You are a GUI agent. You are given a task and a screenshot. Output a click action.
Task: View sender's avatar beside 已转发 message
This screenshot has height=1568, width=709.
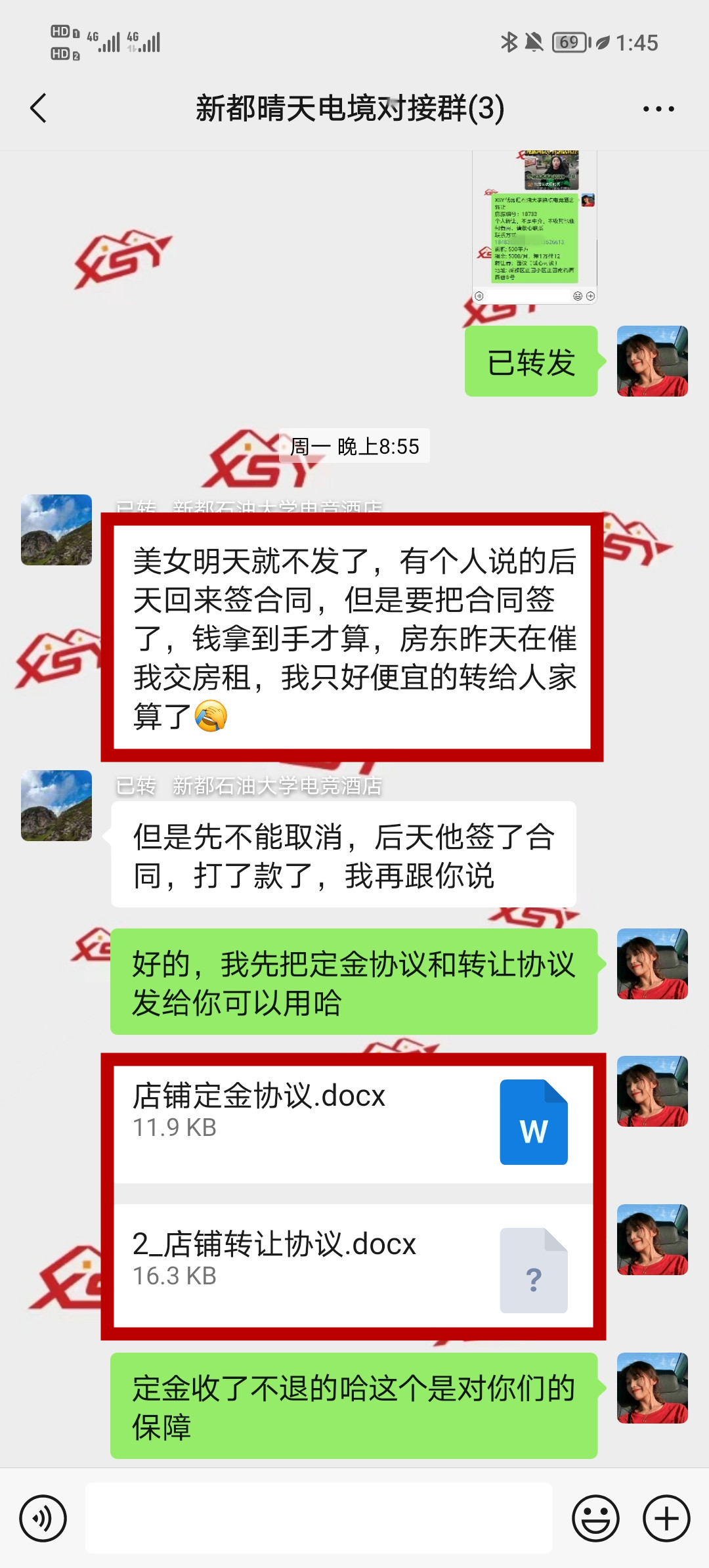click(652, 361)
